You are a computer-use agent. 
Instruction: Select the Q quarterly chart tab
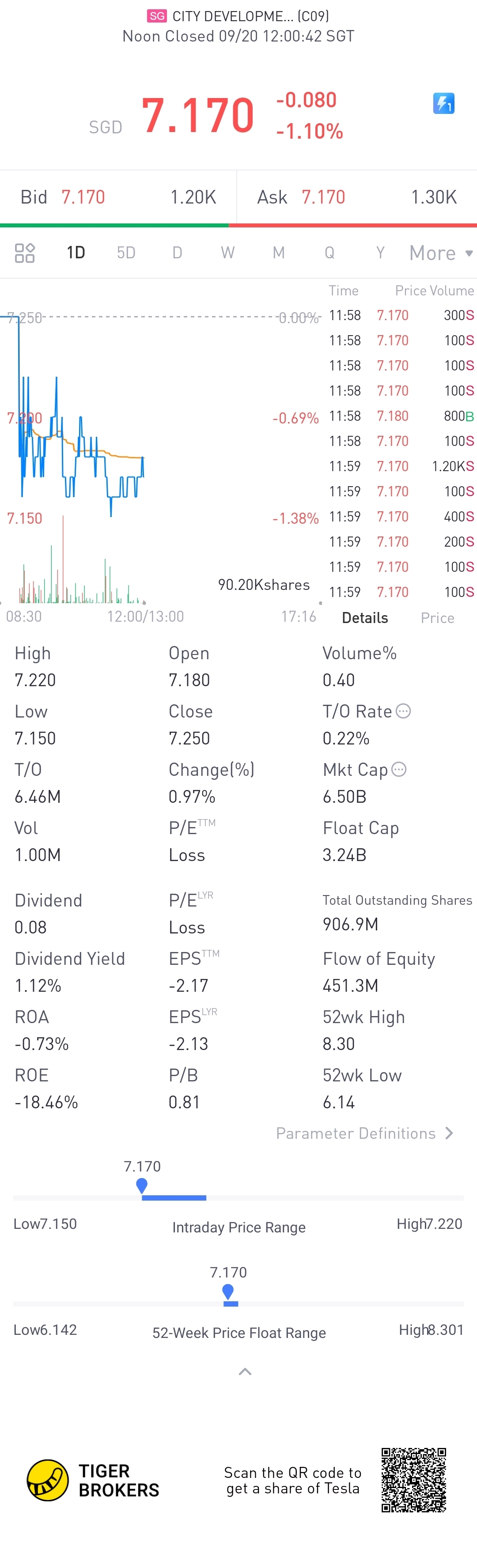329,253
